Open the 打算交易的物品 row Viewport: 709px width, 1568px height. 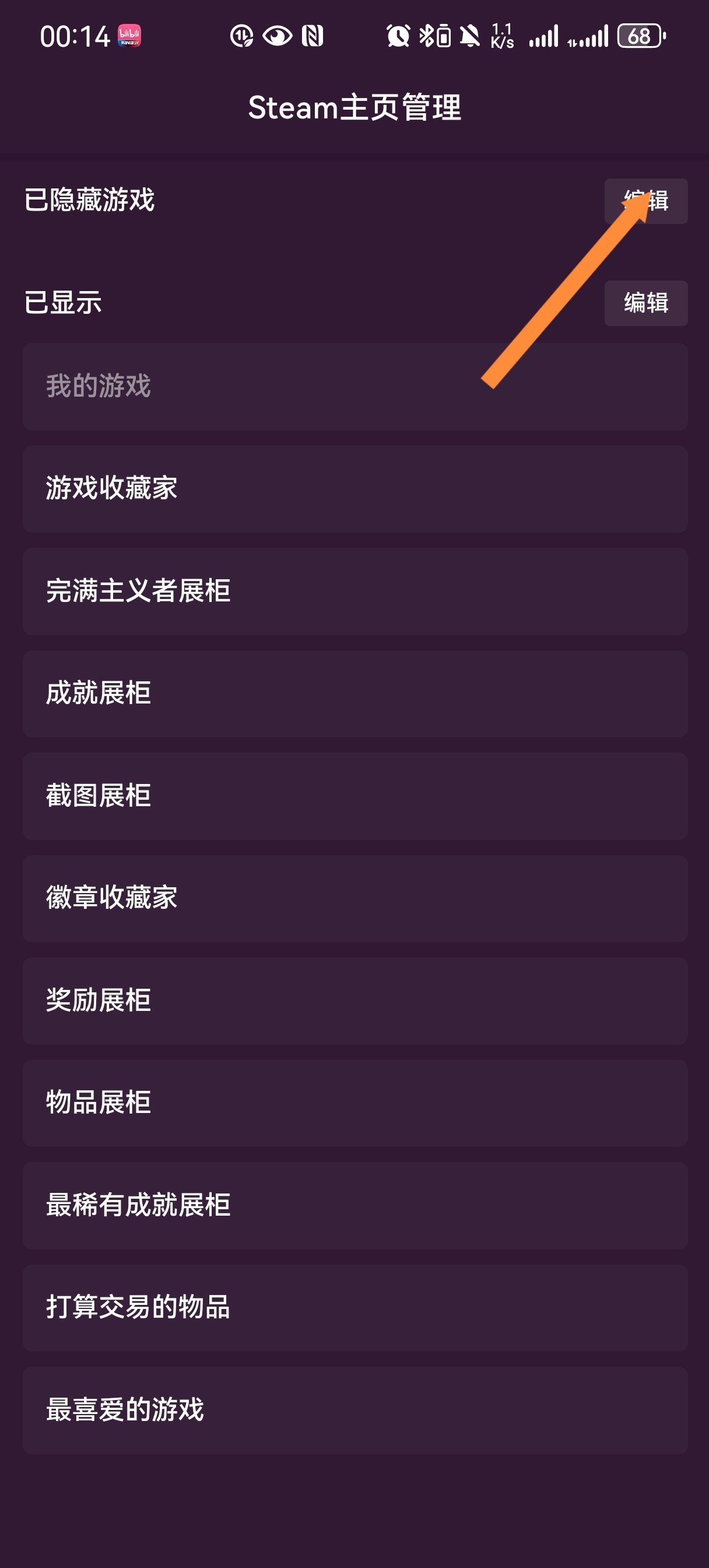[x=355, y=1307]
